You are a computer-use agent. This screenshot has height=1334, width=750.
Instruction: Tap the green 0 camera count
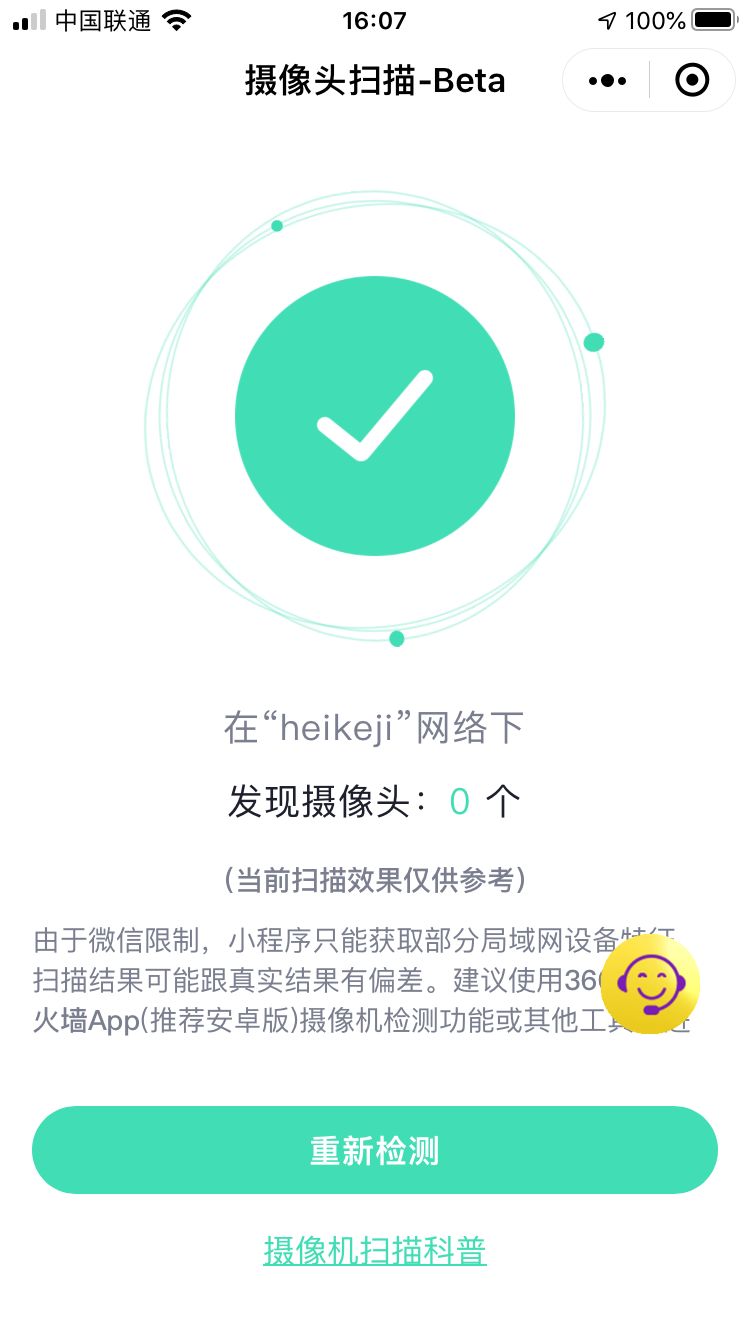(459, 800)
